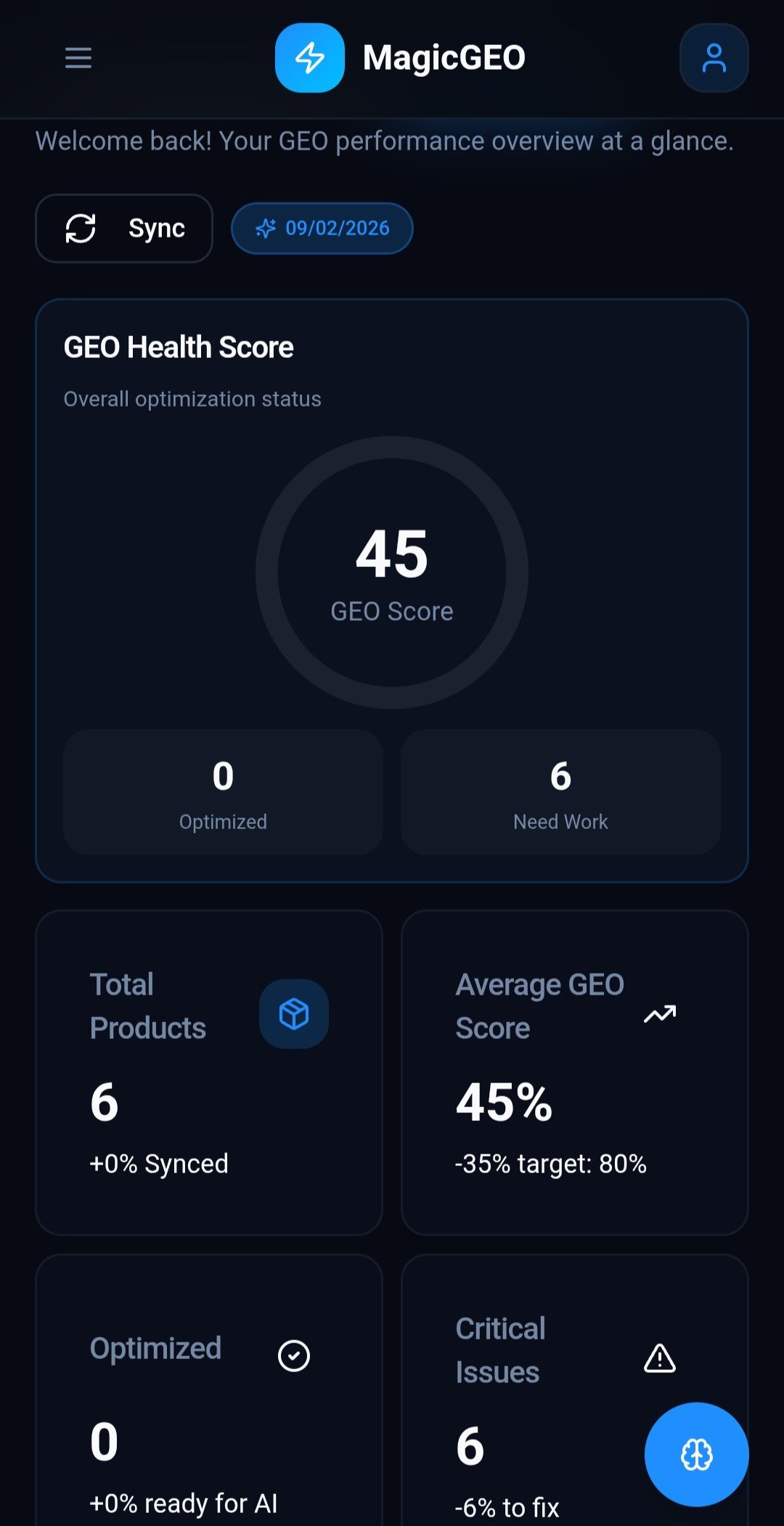Open the user profile icon
The height and width of the screenshot is (1526, 784).
point(714,58)
